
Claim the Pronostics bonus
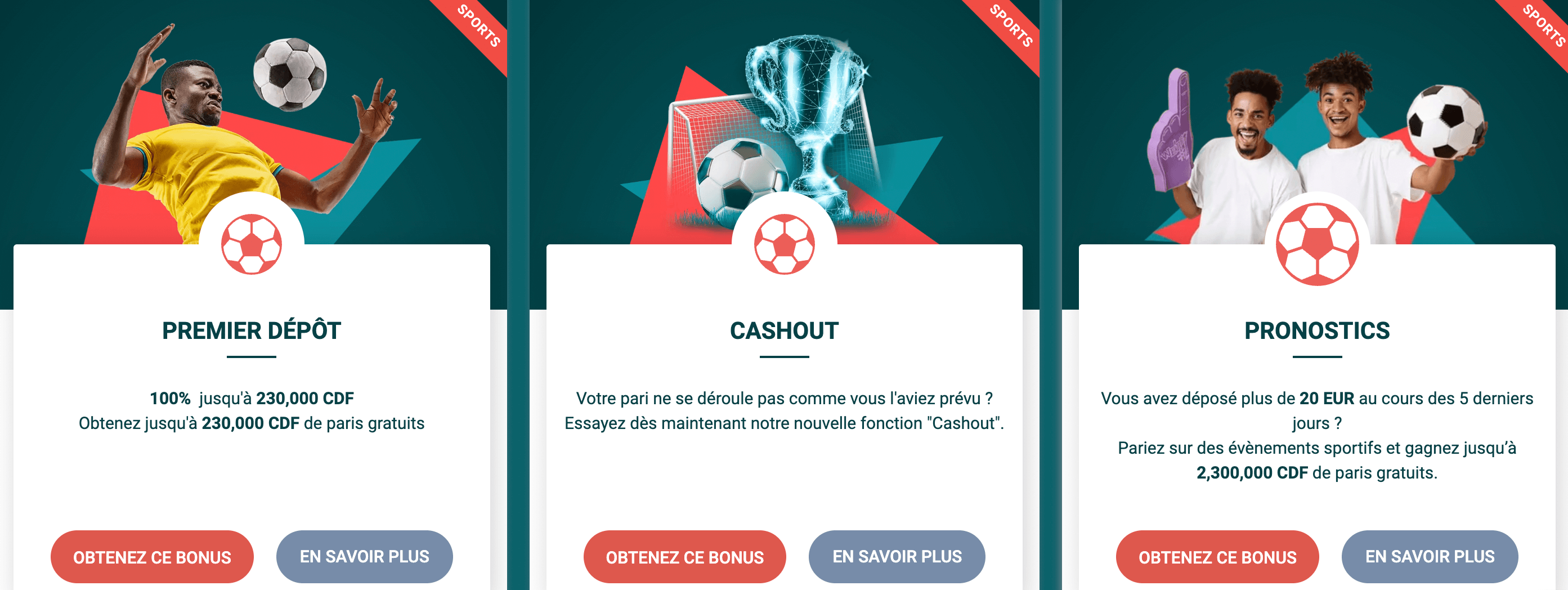(1217, 557)
